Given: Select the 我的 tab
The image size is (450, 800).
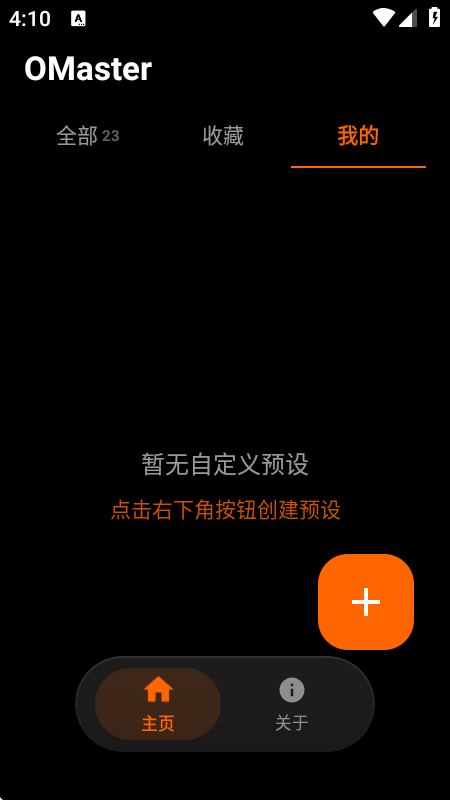Looking at the screenshot, I should click(358, 136).
